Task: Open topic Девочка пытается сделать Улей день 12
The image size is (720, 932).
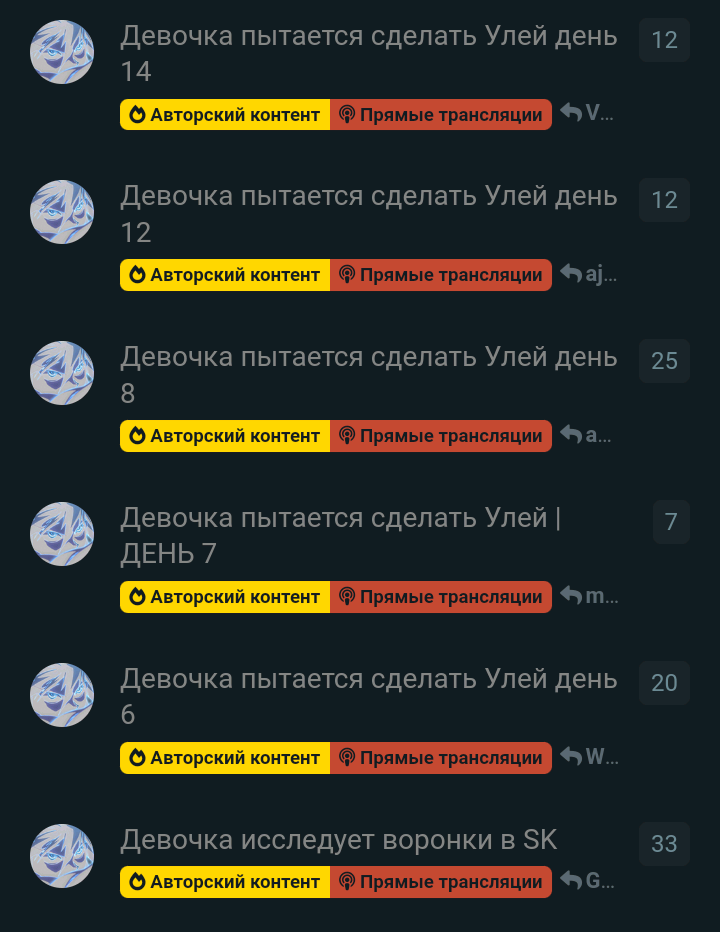Action: point(368,198)
